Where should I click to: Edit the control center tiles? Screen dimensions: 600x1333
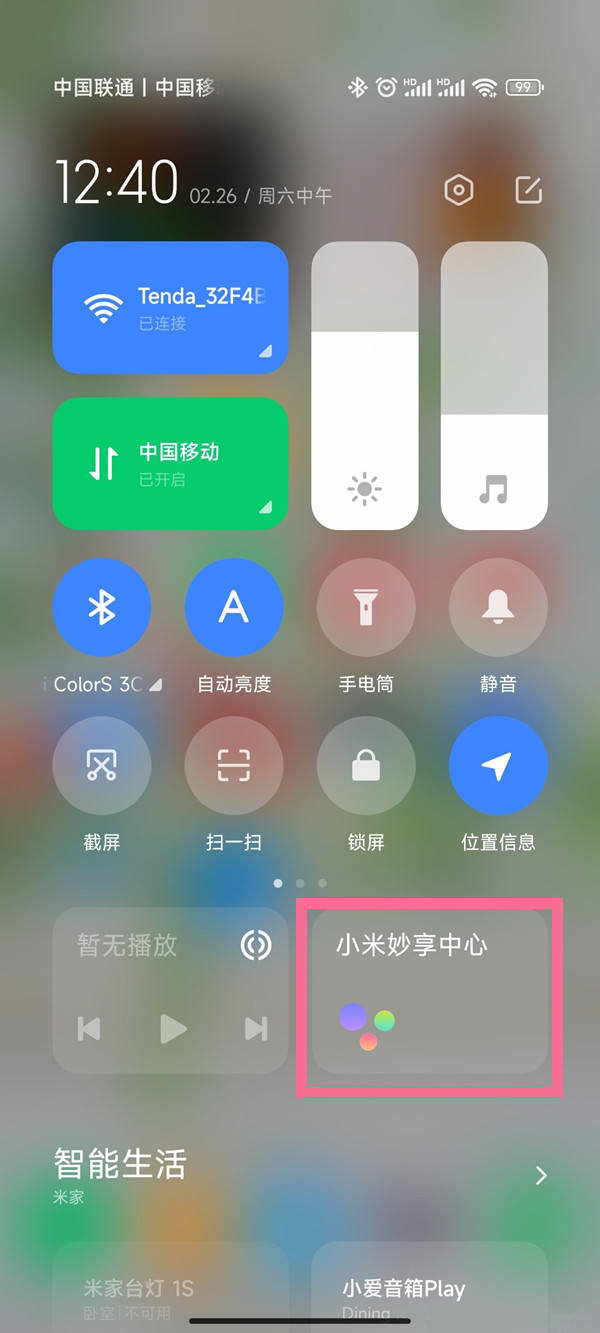click(528, 190)
